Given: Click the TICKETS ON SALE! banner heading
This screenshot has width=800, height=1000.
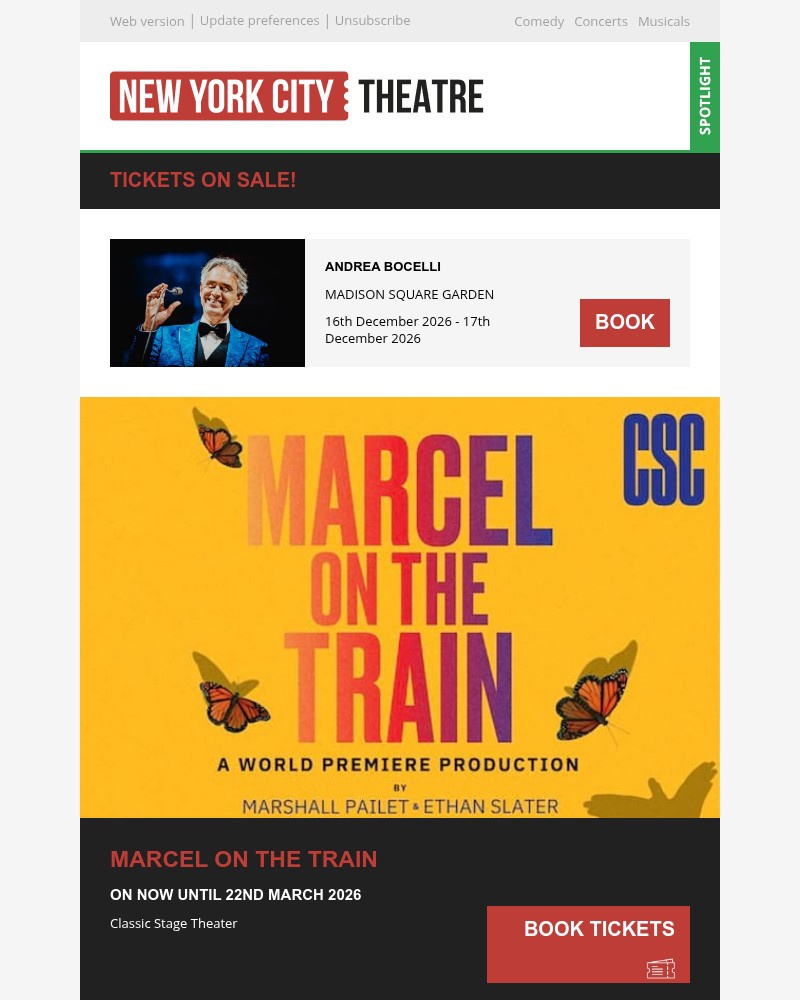Looking at the screenshot, I should click(x=203, y=180).
